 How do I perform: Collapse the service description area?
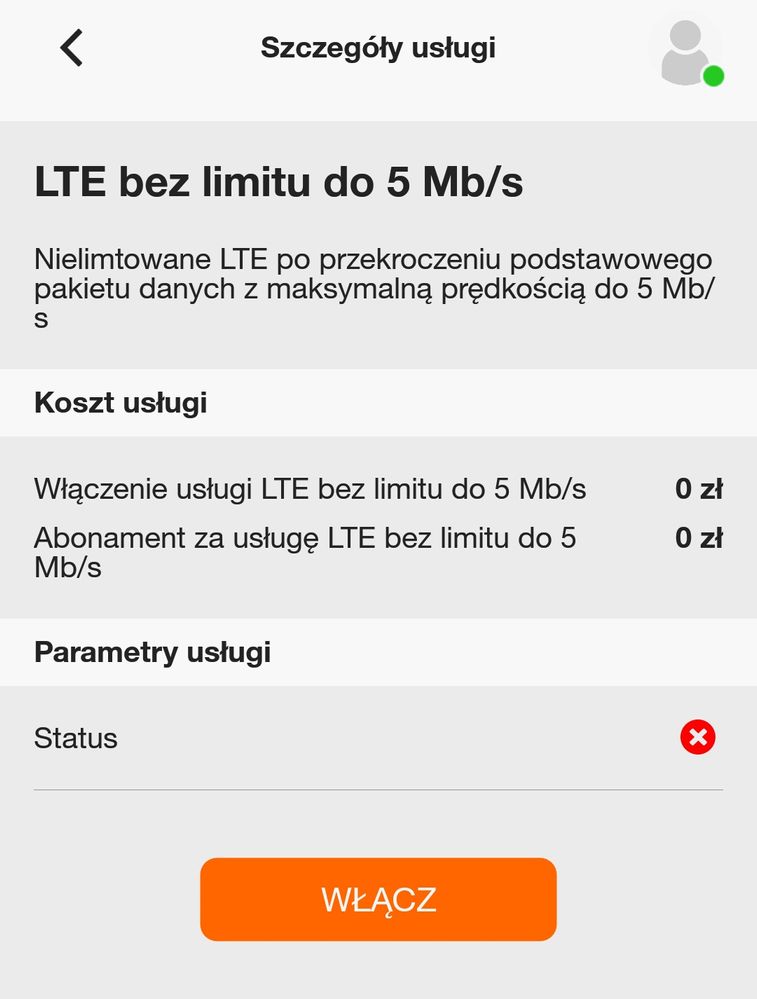click(x=373, y=283)
